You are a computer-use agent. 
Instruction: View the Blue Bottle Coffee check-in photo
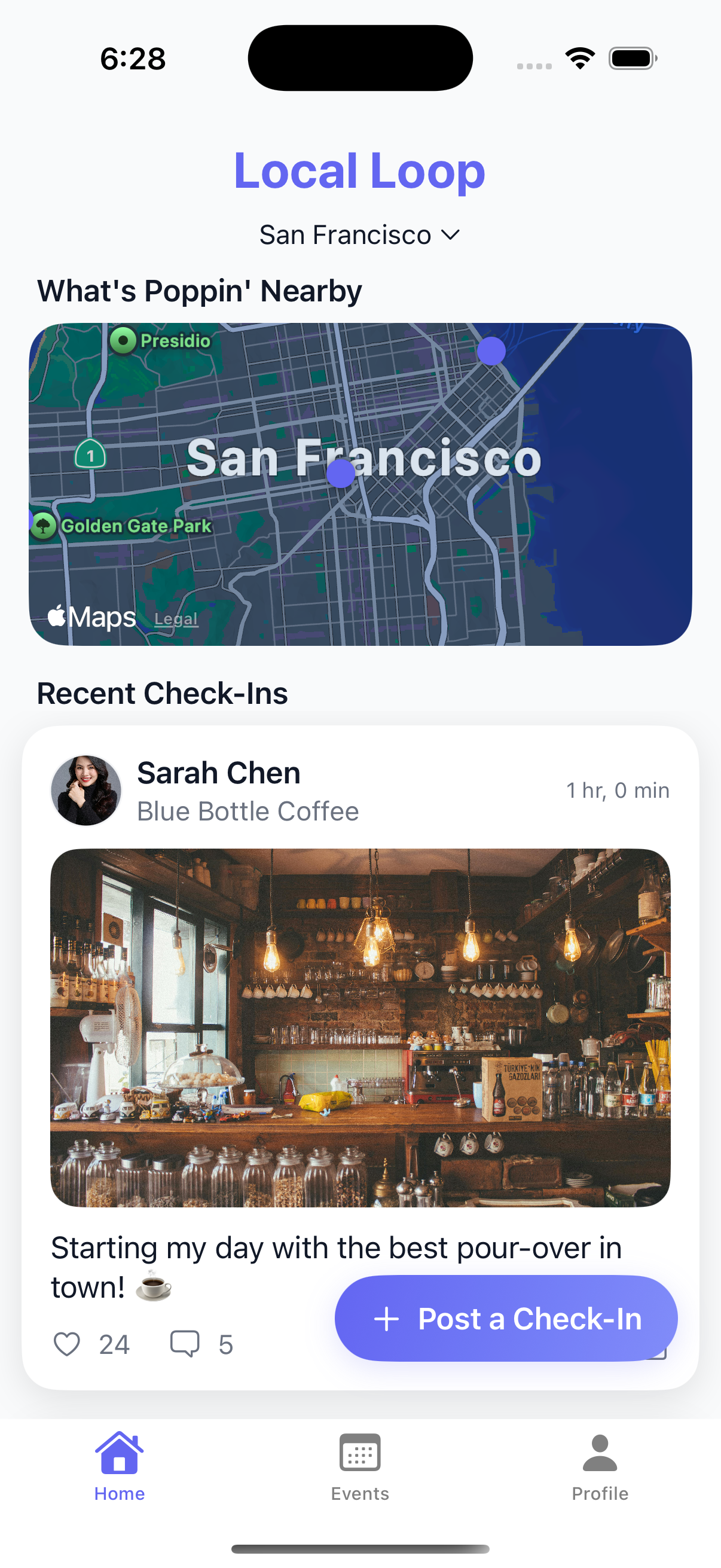point(360,1027)
